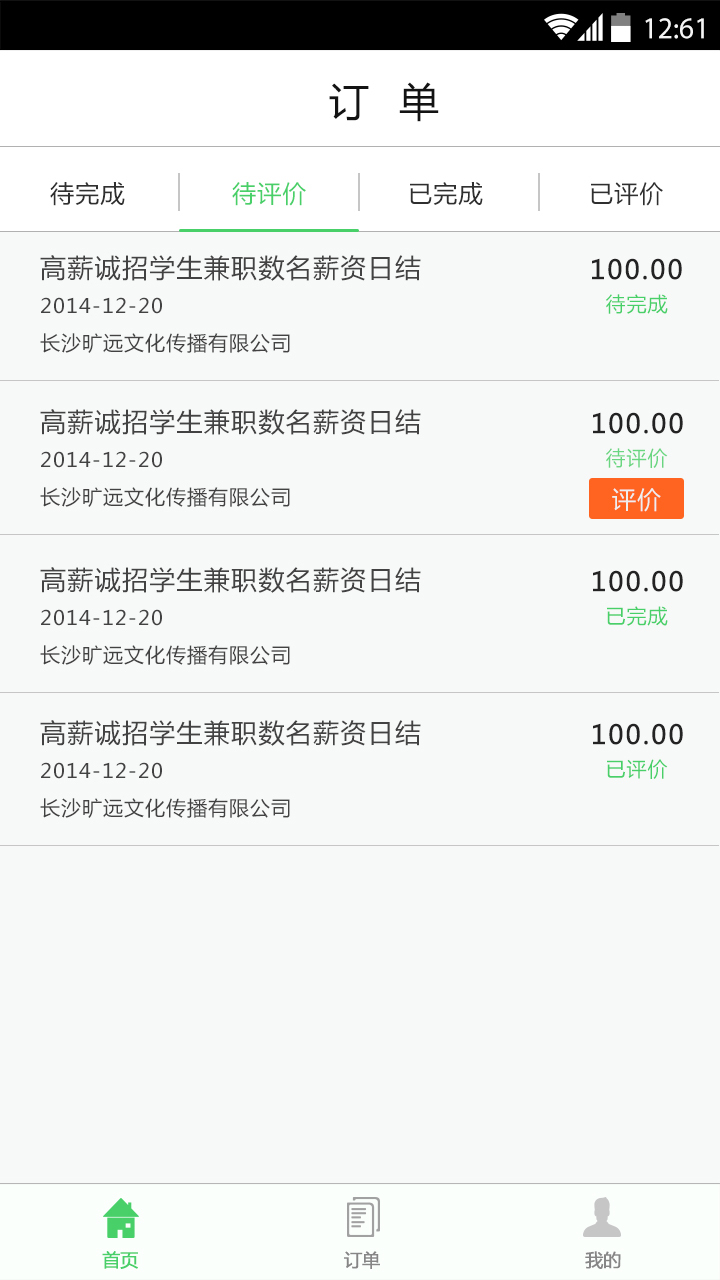Viewport: 720px width, 1280px height.
Task: Tap the orange 评价 button
Action: [x=636, y=498]
